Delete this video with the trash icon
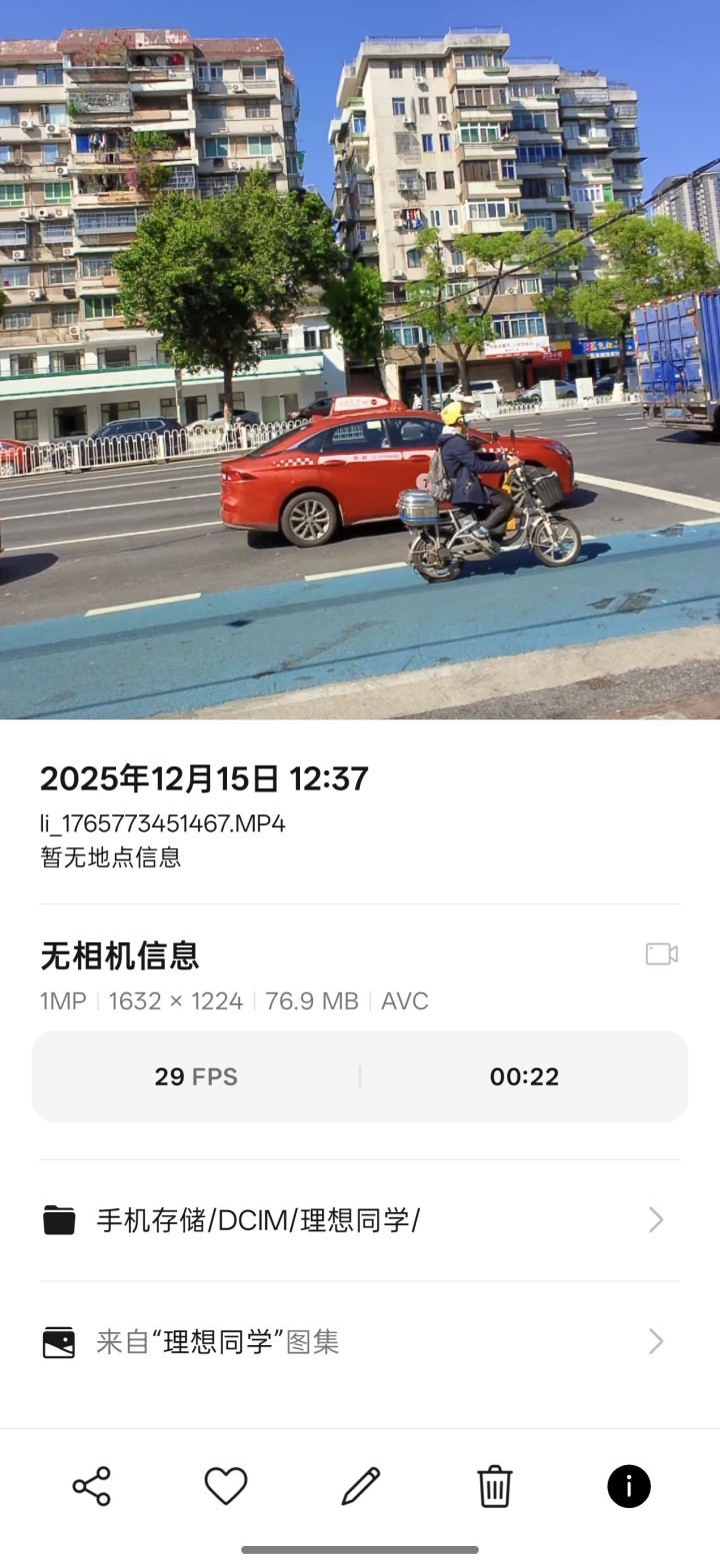 [494, 1487]
